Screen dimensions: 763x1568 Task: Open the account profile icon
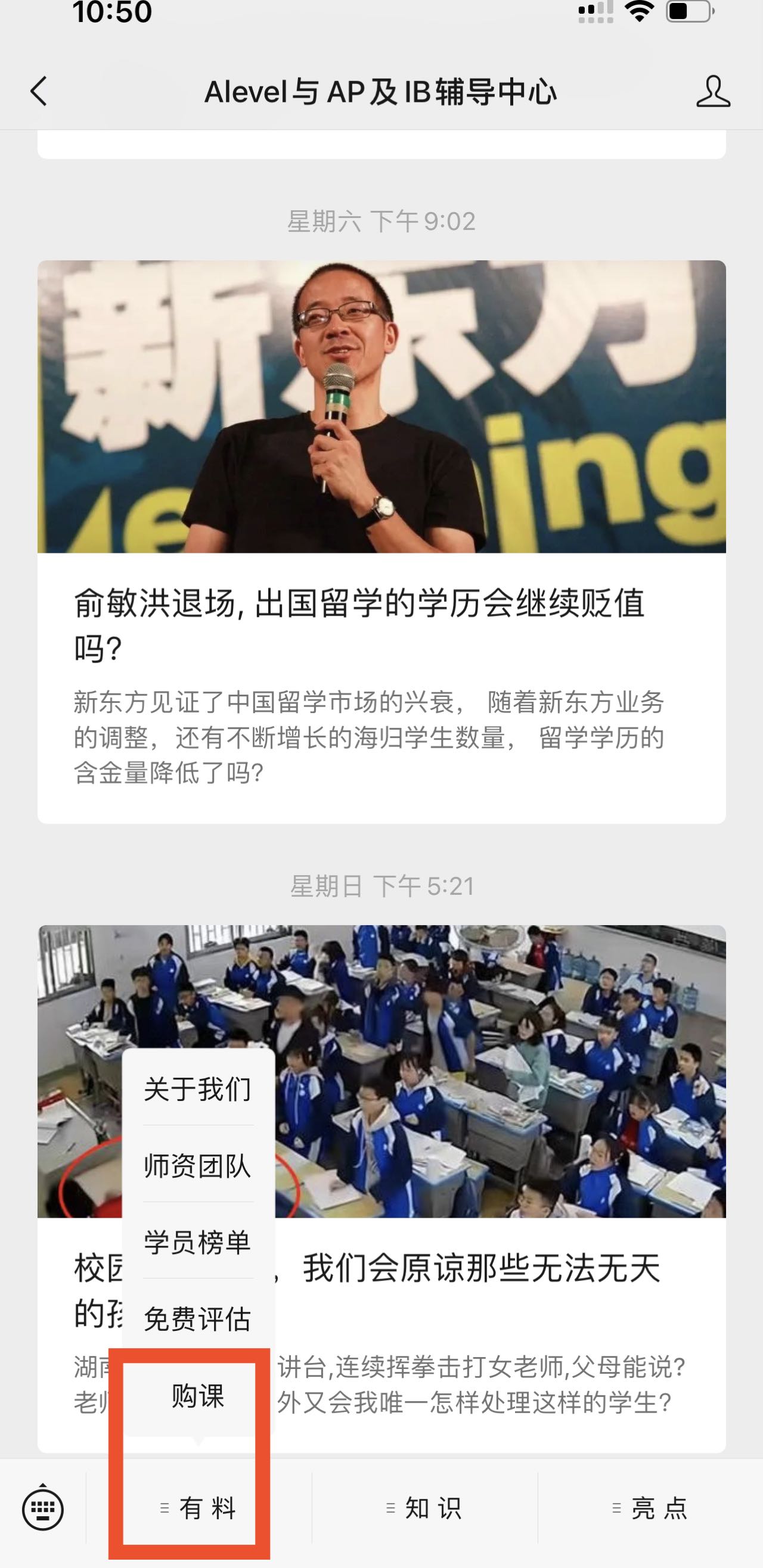point(712,92)
